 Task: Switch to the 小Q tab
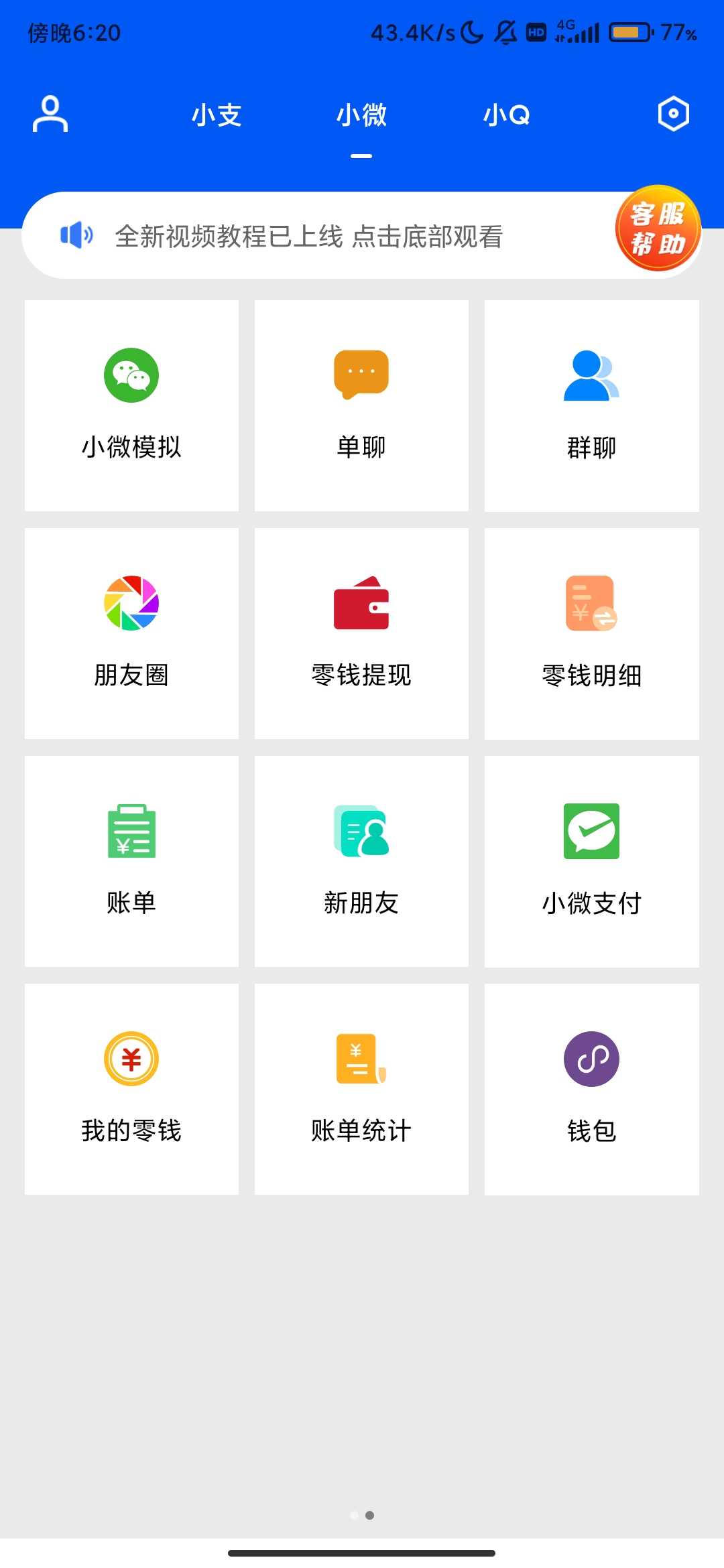[507, 115]
